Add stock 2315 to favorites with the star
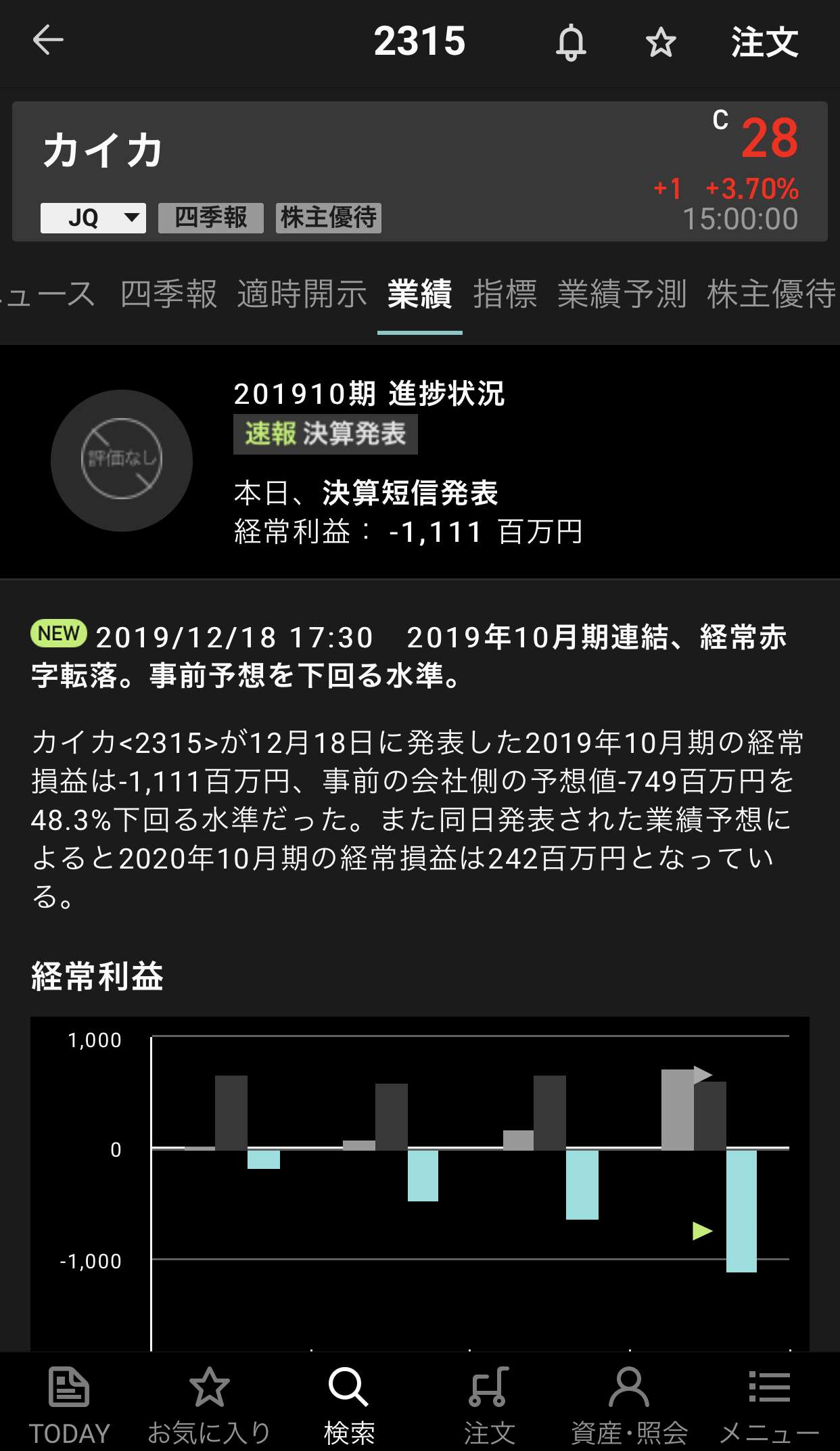This screenshot has width=840, height=1451. coord(660,43)
